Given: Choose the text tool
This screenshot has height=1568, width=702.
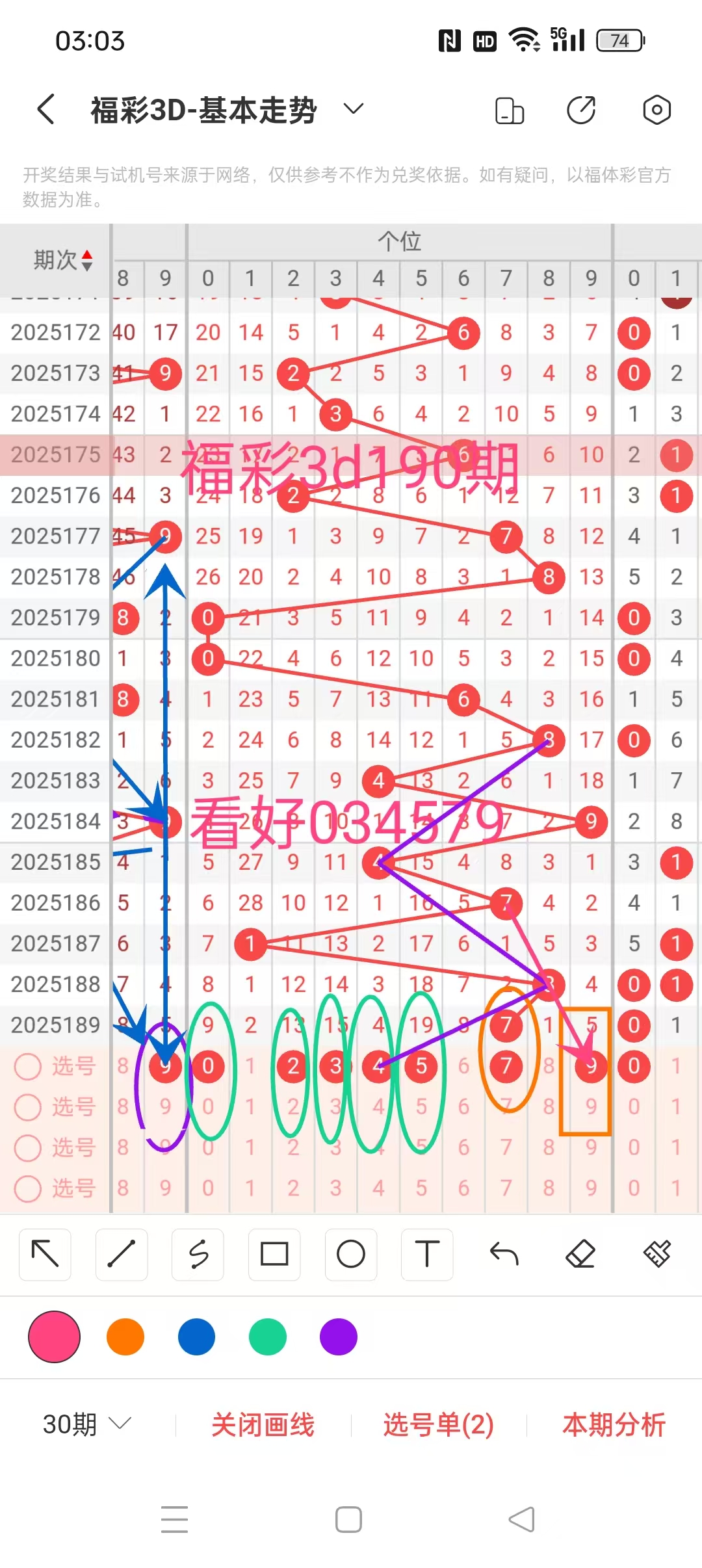Looking at the screenshot, I should (x=427, y=1254).
